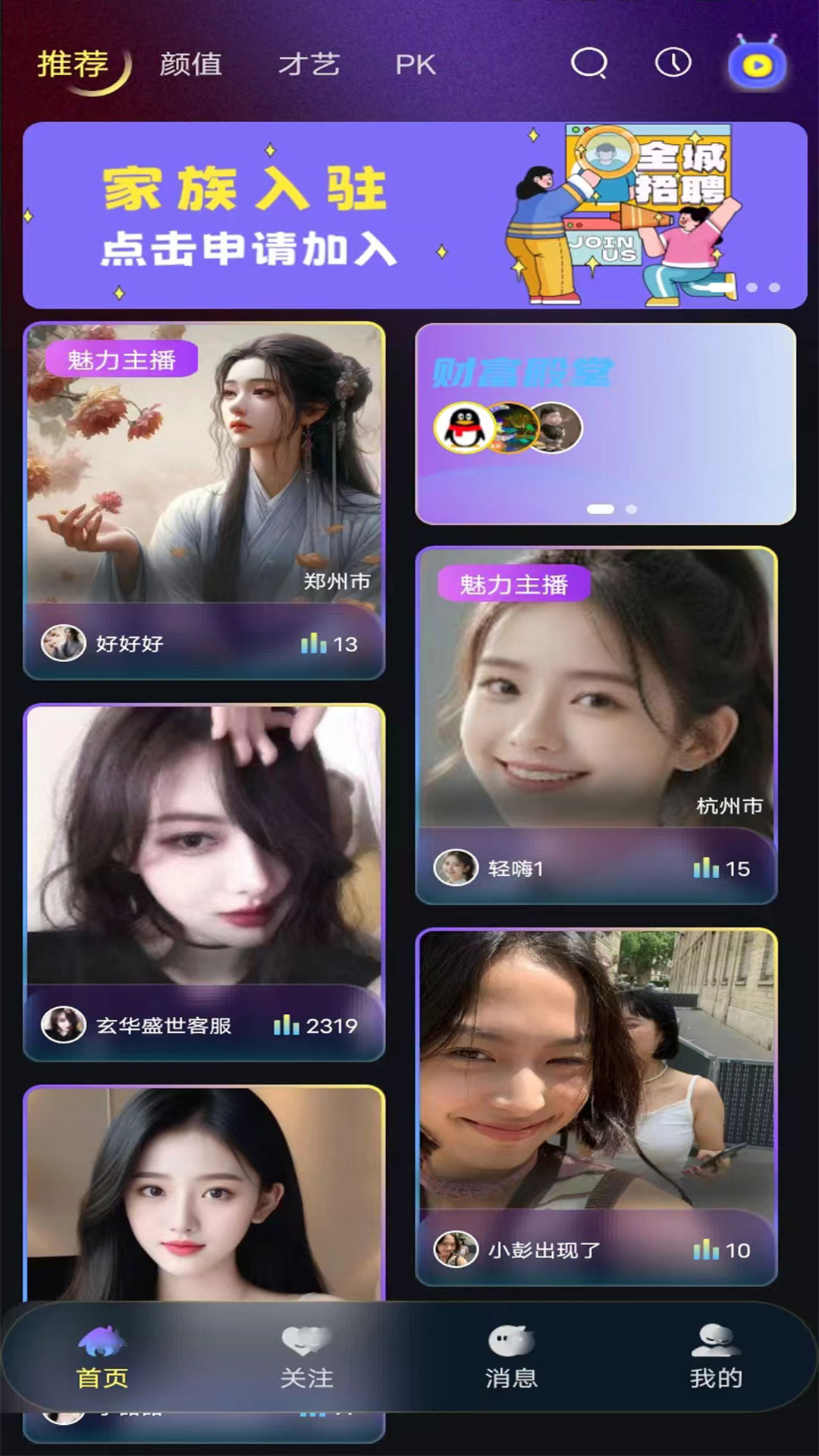Switch to the PK tab

416,65
